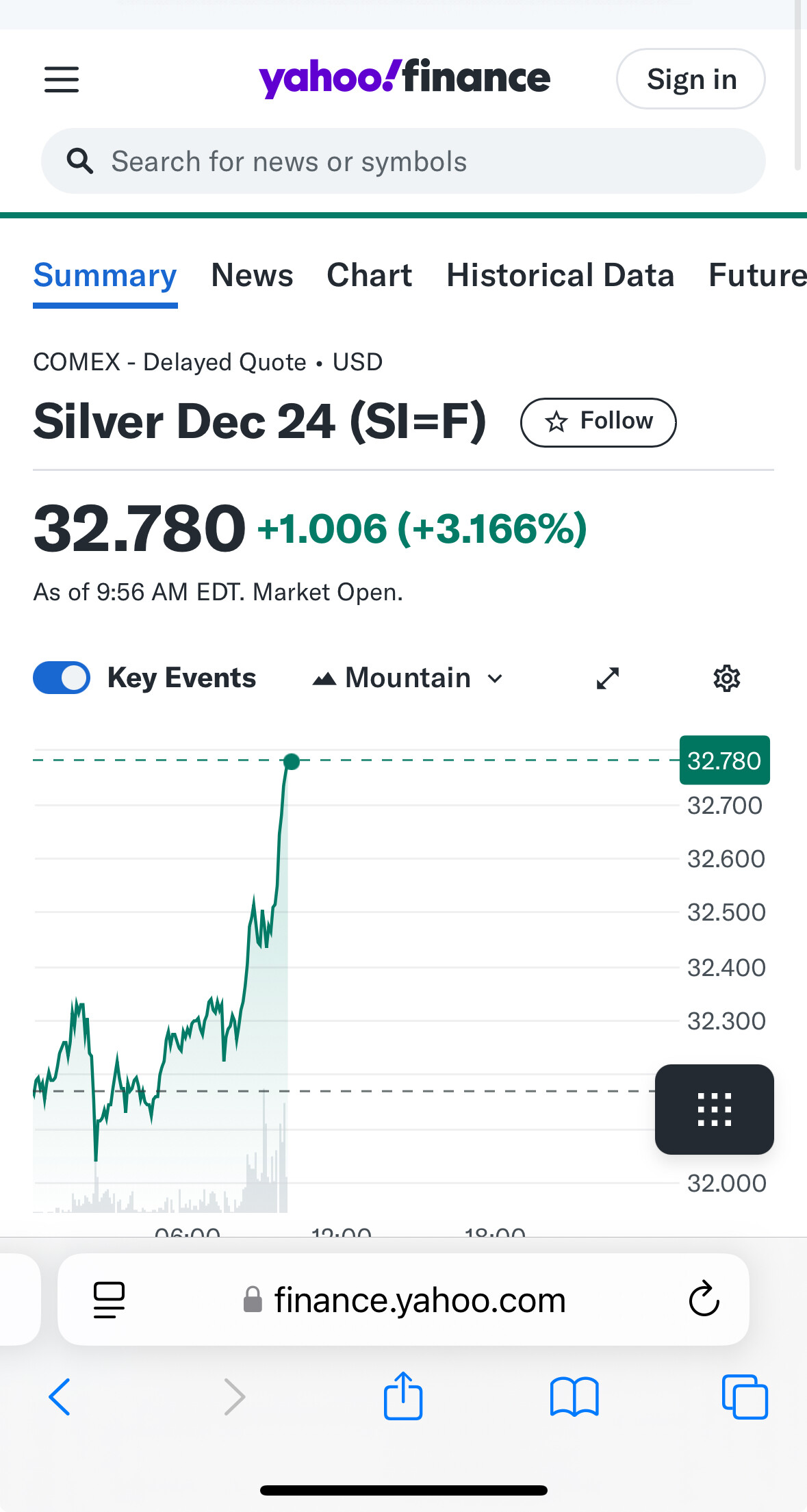Tap the floating grid menu button
Screen dimensions: 807x1512
pyautogui.click(x=715, y=1110)
